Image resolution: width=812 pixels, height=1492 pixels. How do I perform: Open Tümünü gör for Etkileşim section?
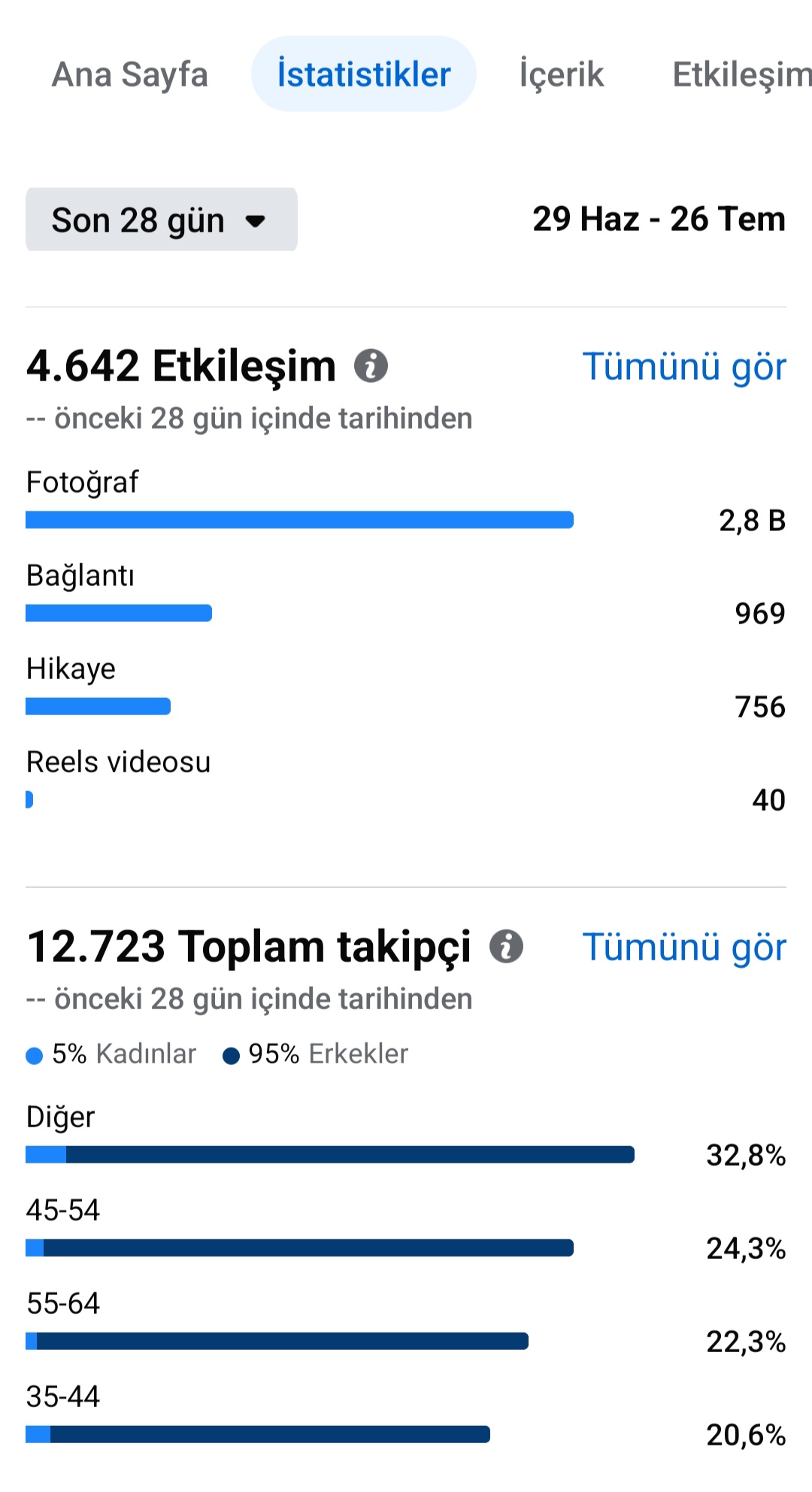[x=684, y=366]
